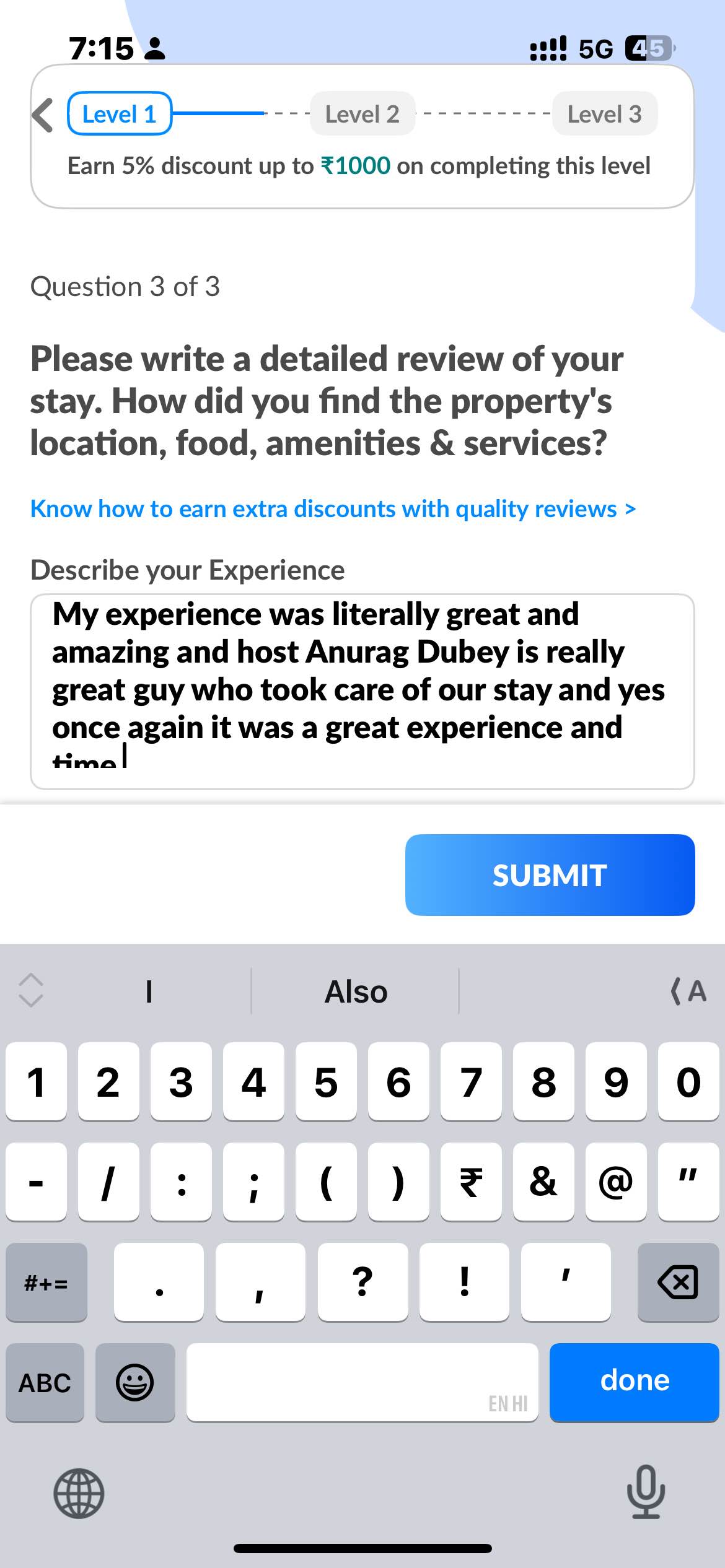Insert suggested word Also
The width and height of the screenshot is (725, 1568).
356,991
